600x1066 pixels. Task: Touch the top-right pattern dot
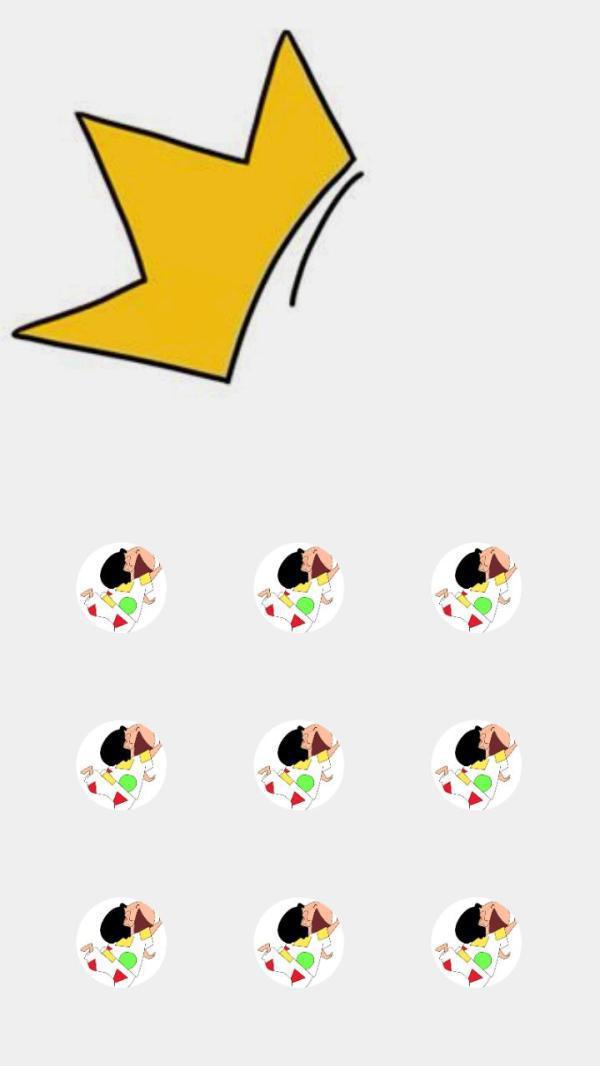(476, 587)
